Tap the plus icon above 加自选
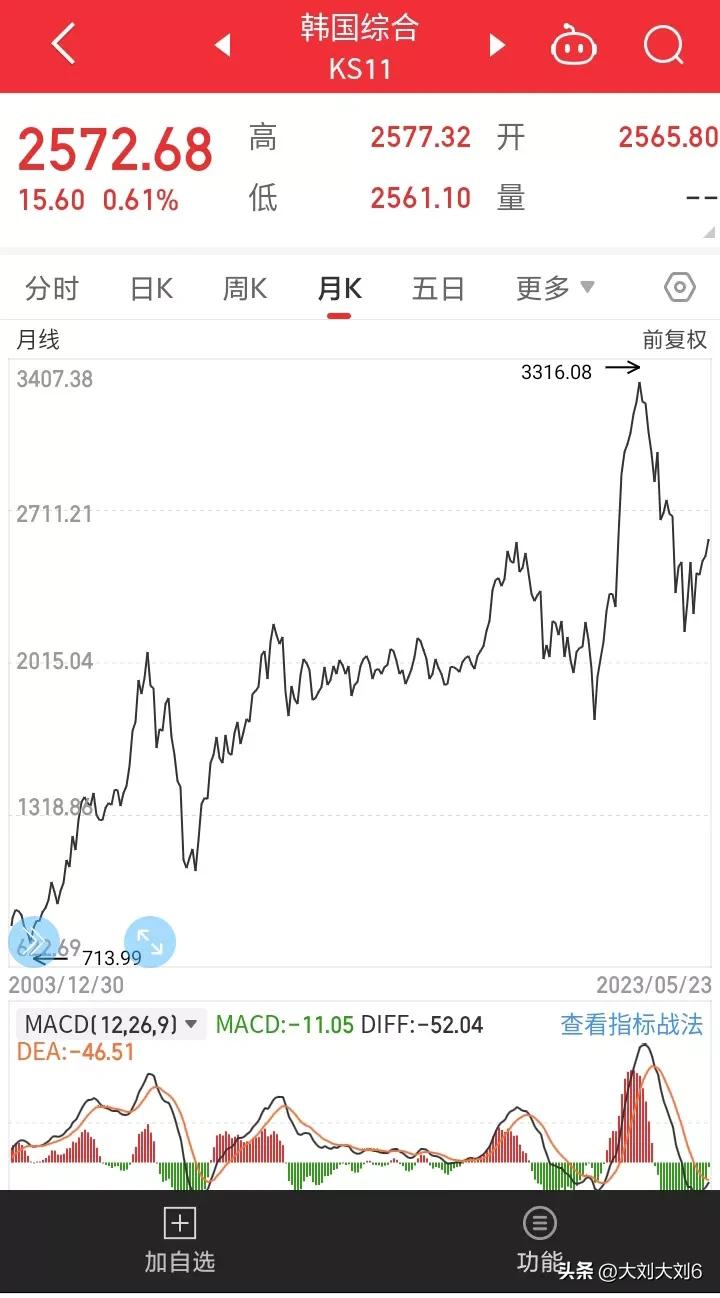This screenshot has height=1298, width=720. click(x=179, y=1222)
